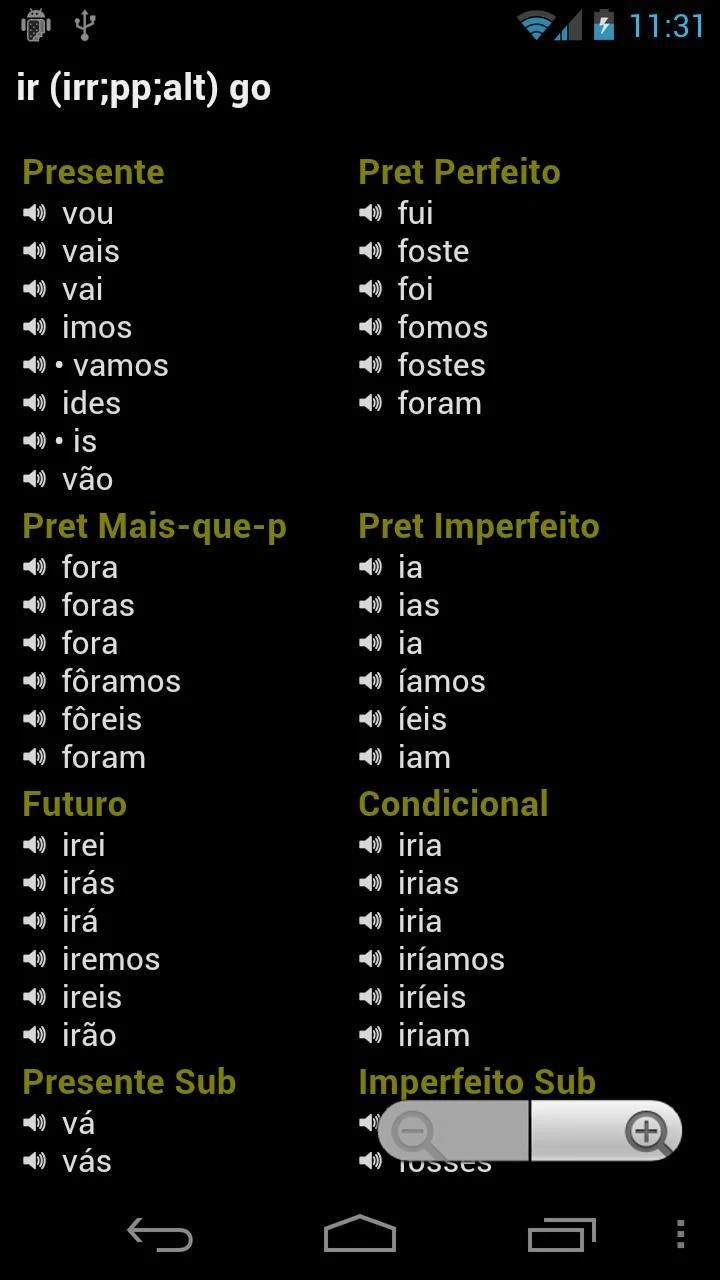Hear "iriam" spoken aloud
The image size is (720, 1280).
[372, 1034]
